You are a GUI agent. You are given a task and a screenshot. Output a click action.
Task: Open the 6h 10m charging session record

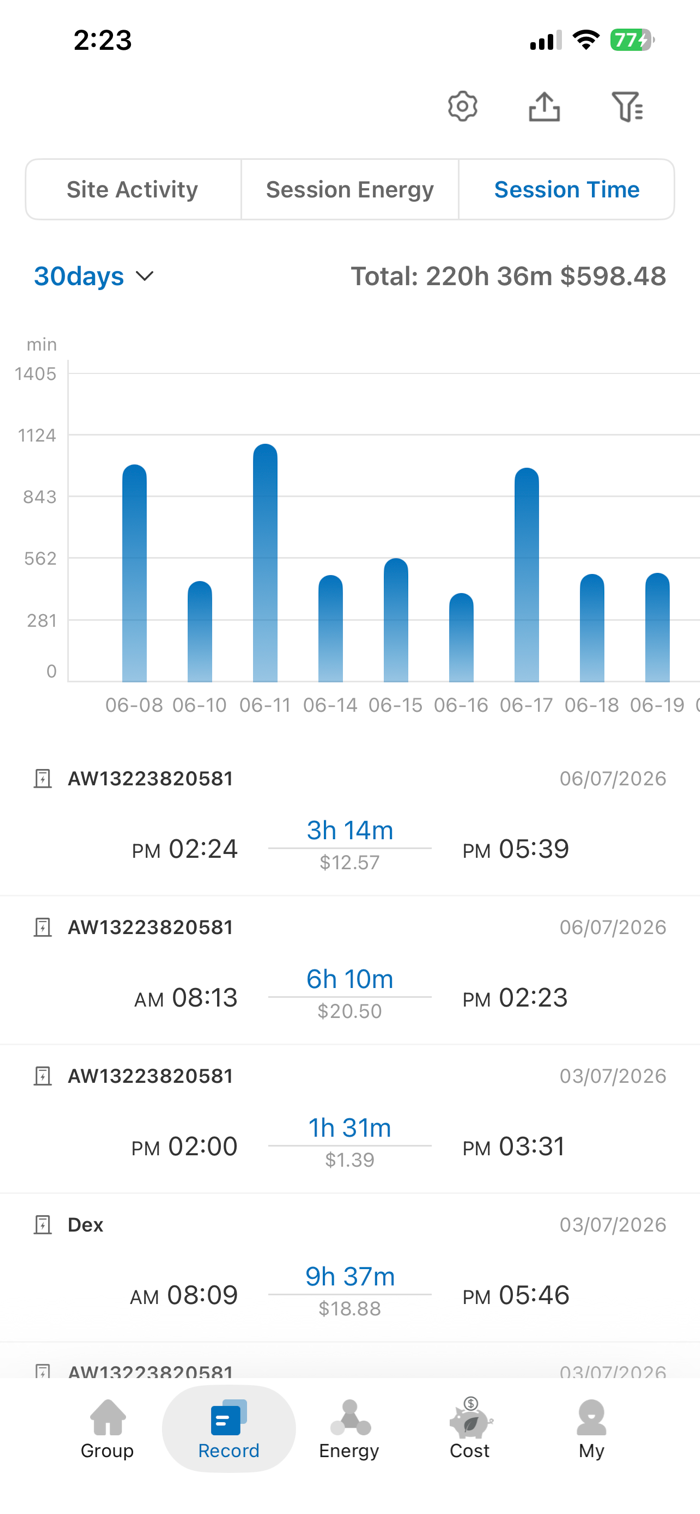350,971
